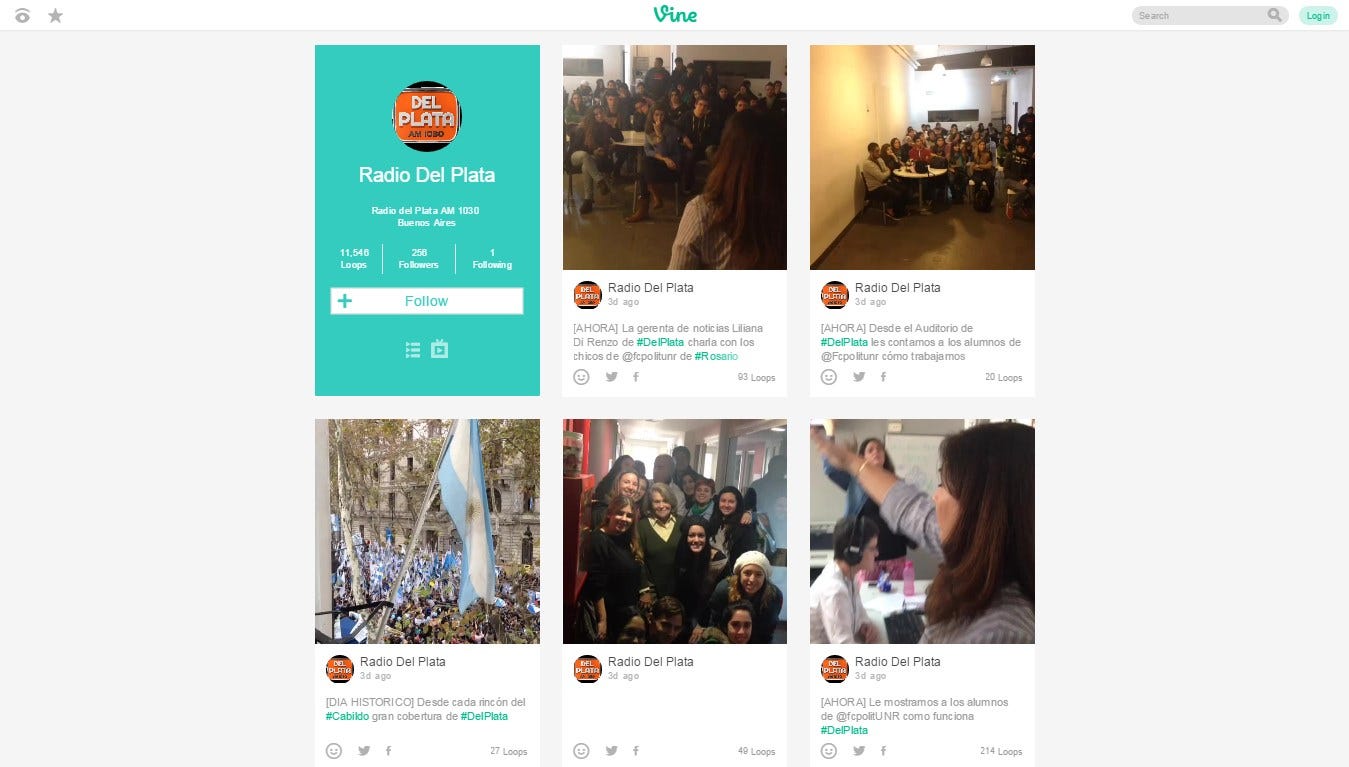Open the DIA HISTORICO flag video
The height and width of the screenshot is (767, 1349).
427,531
